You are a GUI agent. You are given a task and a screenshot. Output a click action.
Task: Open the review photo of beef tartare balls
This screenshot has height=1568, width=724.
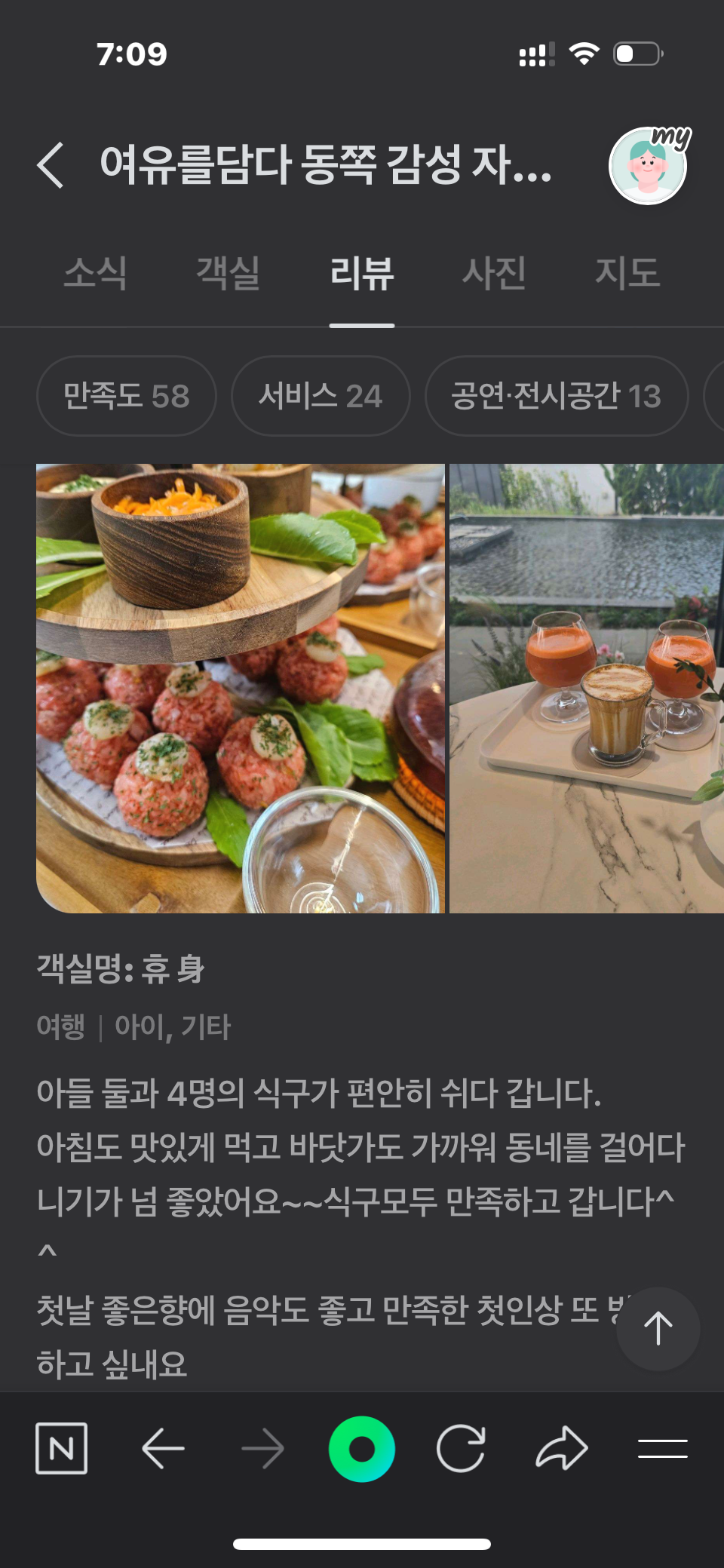[x=240, y=688]
